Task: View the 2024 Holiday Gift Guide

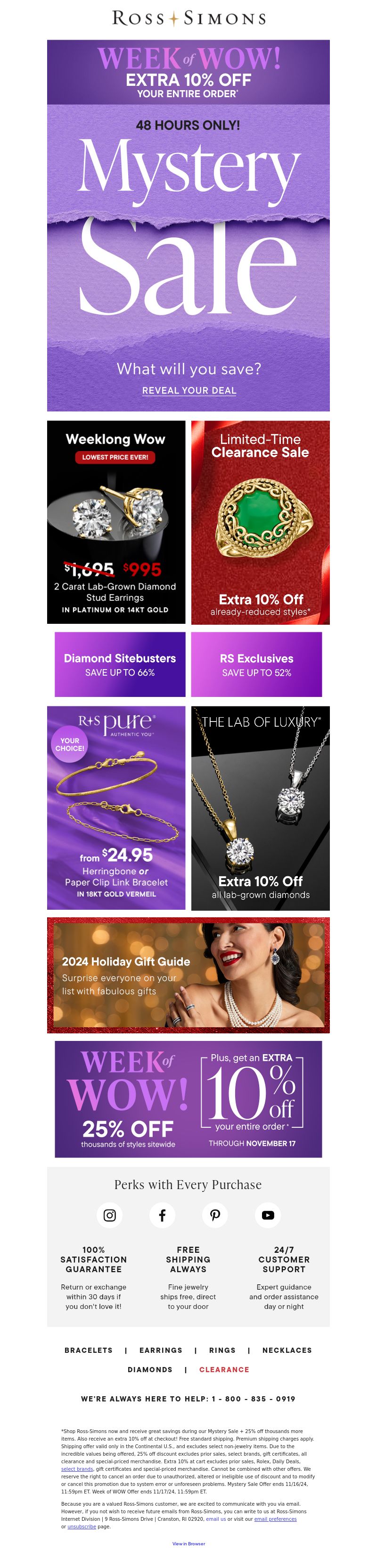Action: [188, 974]
